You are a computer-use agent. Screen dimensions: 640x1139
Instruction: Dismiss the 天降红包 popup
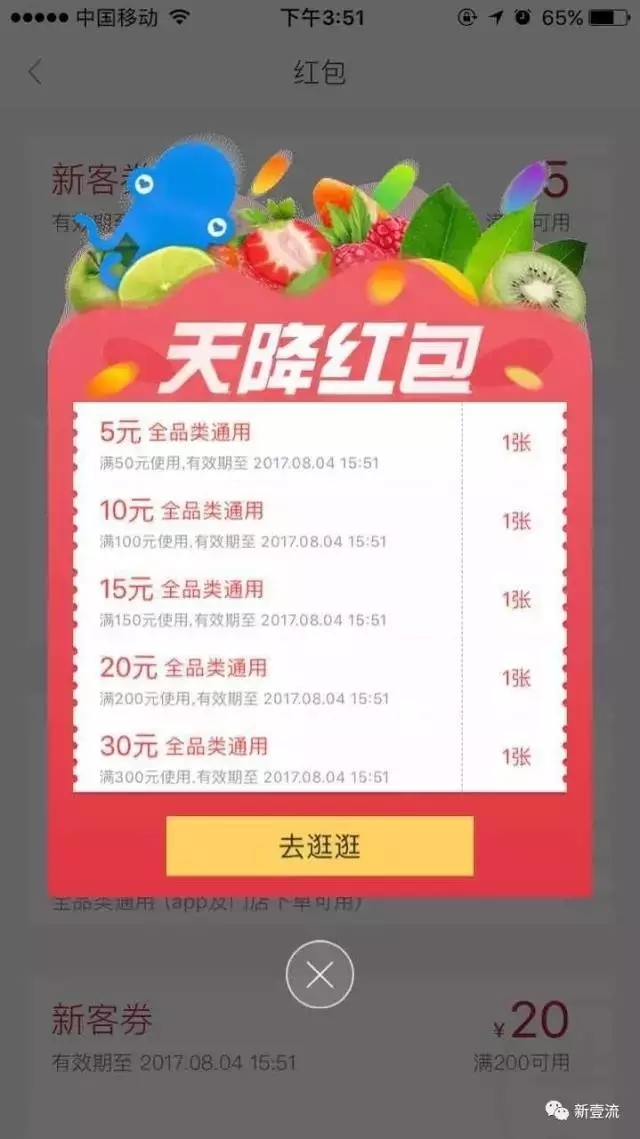pyautogui.click(x=320, y=975)
